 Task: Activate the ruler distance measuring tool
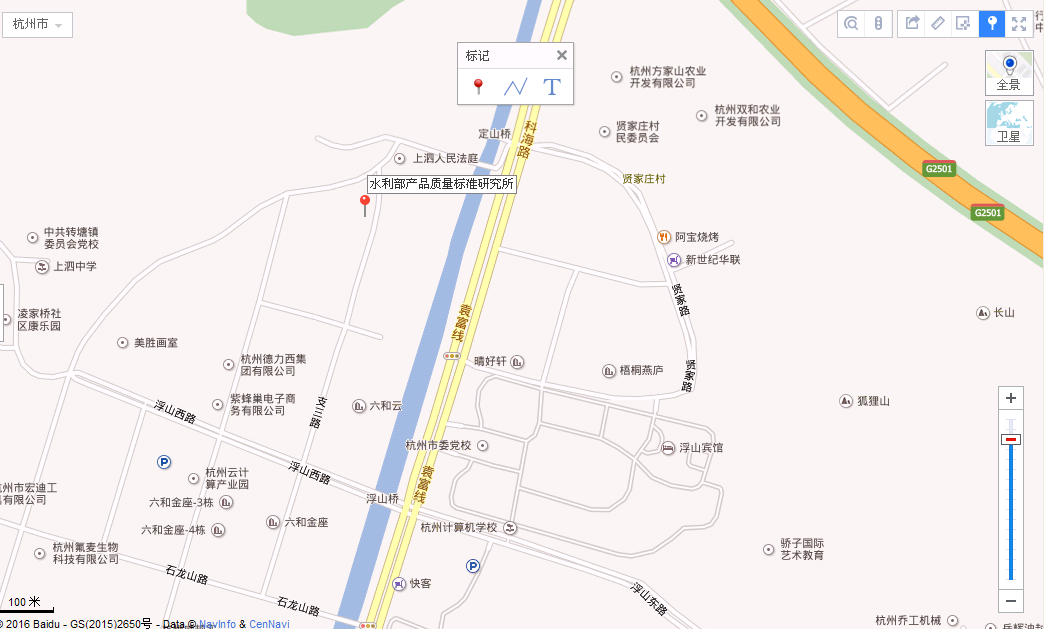point(938,24)
